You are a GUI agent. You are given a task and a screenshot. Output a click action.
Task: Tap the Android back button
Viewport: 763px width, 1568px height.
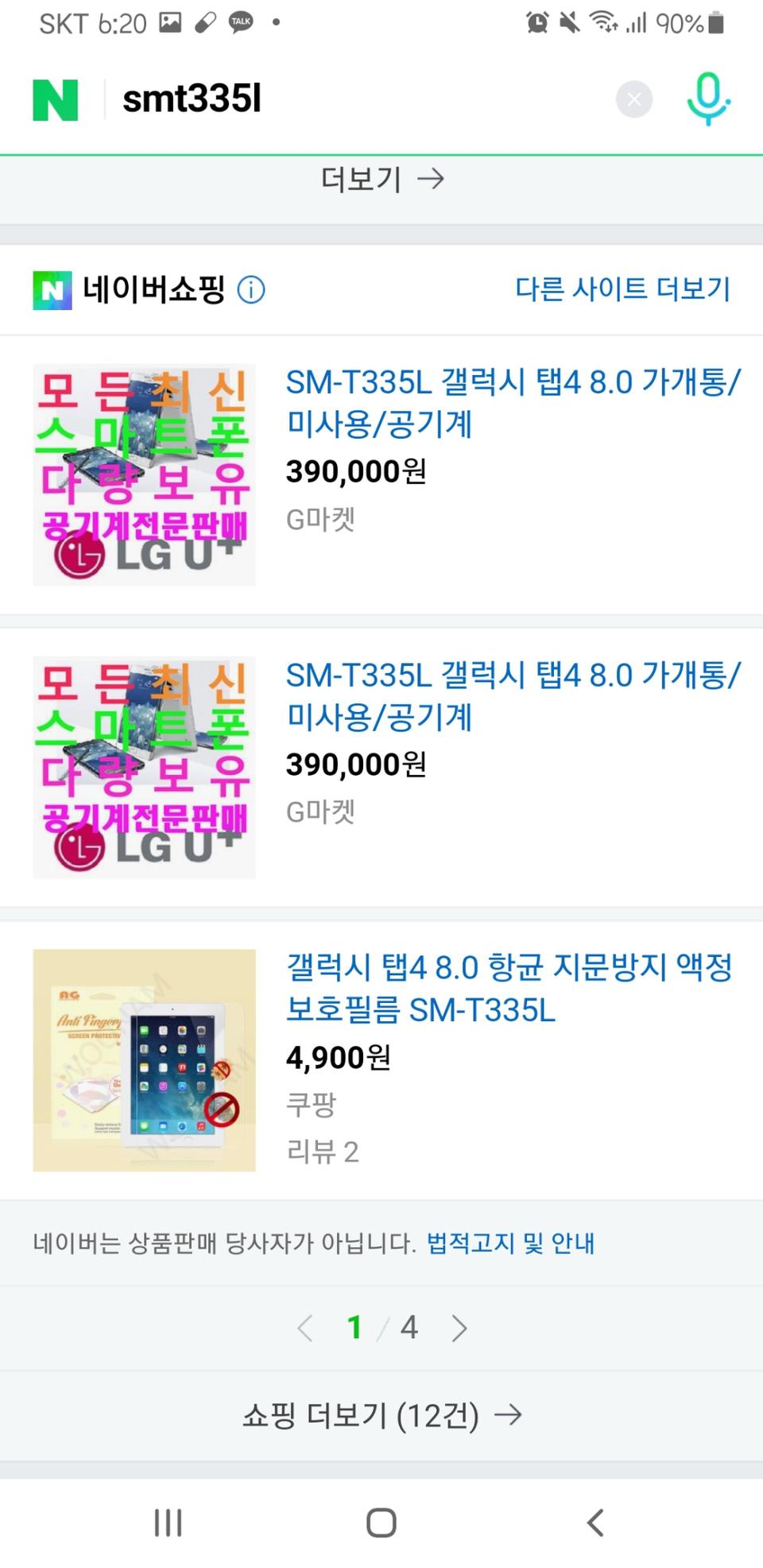point(595,1523)
